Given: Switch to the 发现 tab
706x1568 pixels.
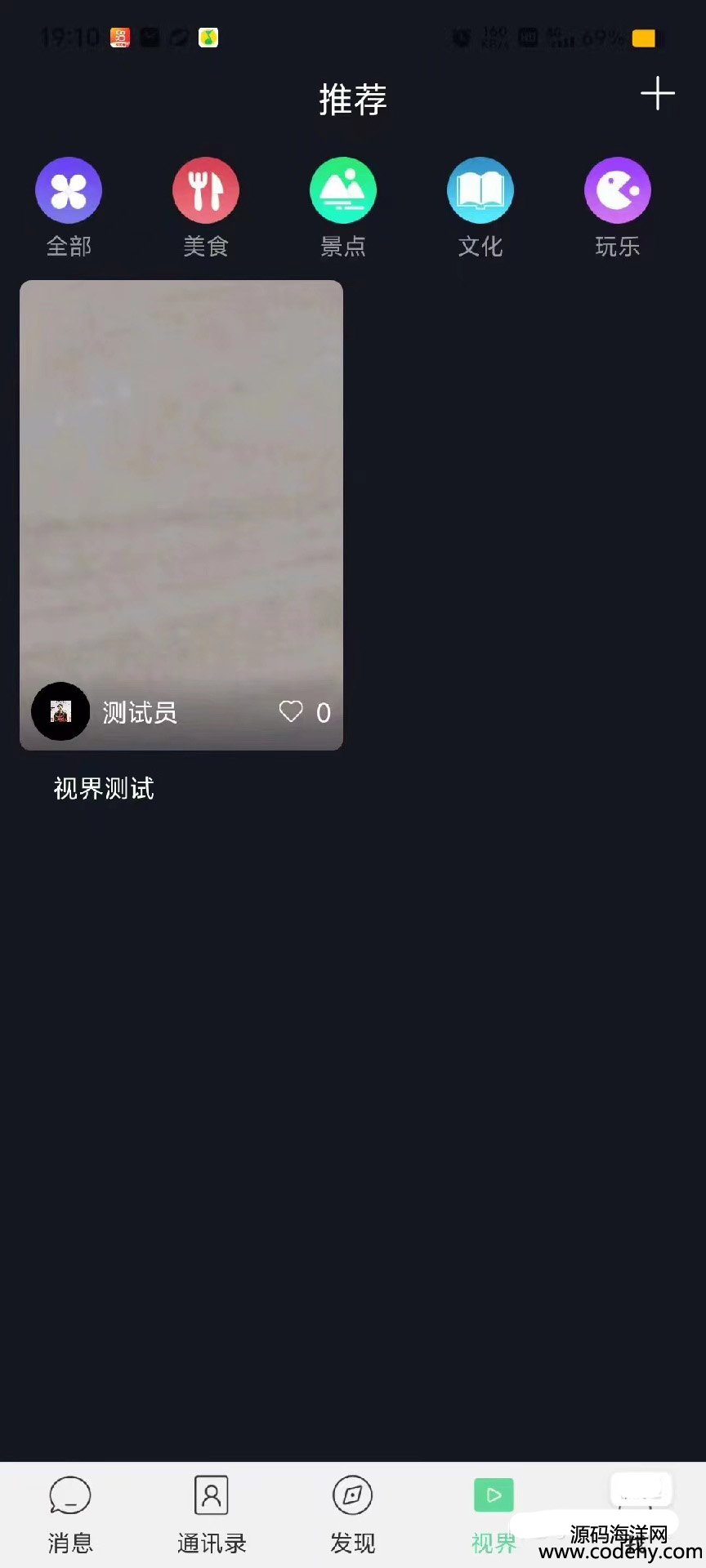Looking at the screenshot, I should tap(353, 1513).
